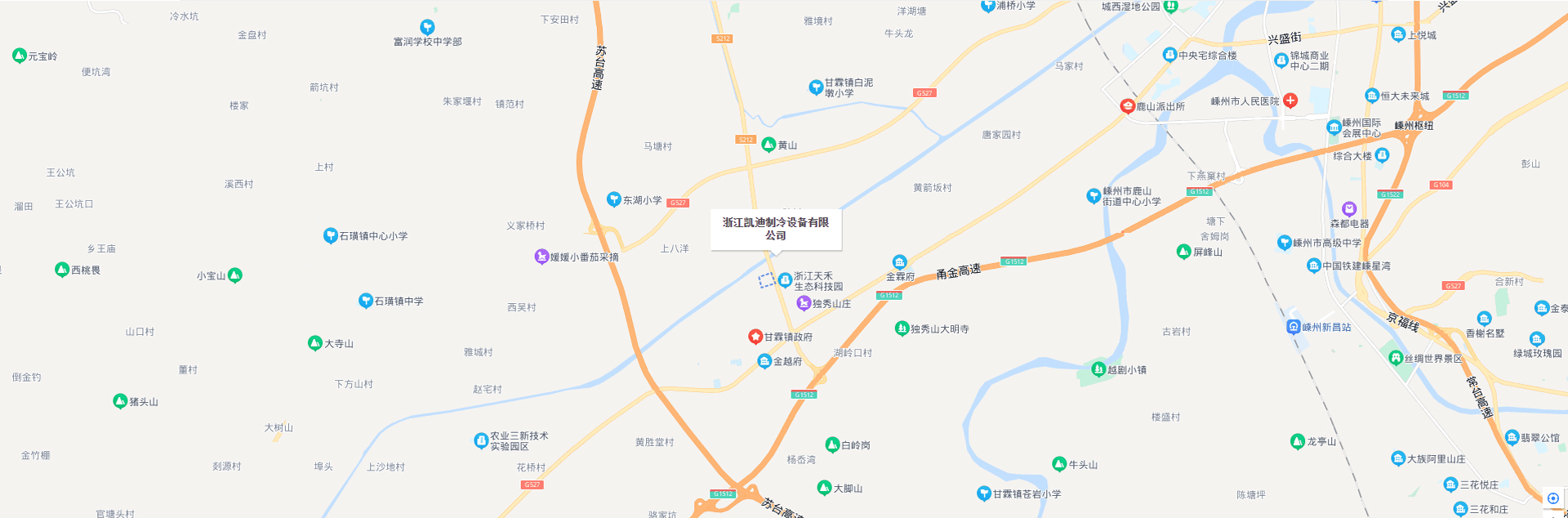Select the 甘霖镇政府 marker

[x=755, y=337]
